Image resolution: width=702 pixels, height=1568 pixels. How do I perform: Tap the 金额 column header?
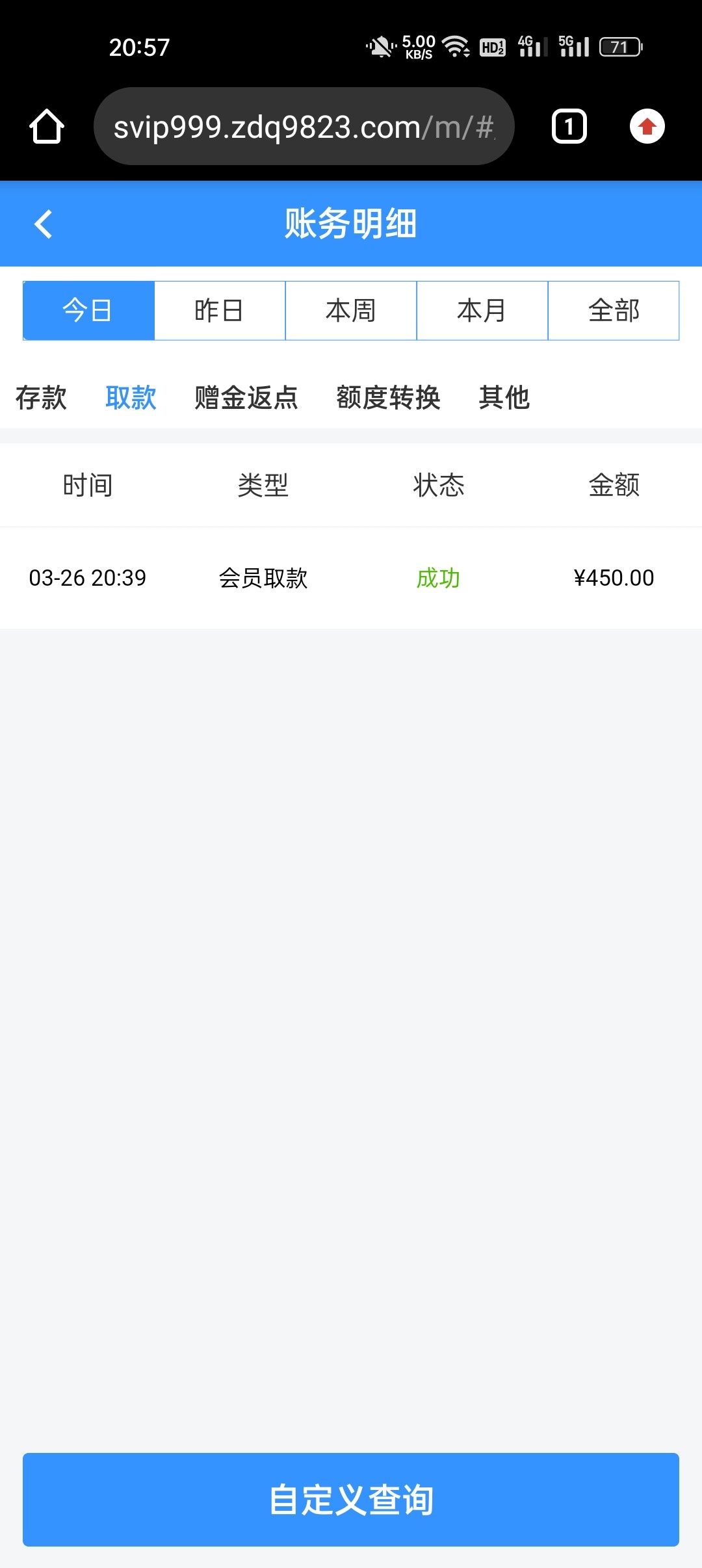pyautogui.click(x=613, y=485)
